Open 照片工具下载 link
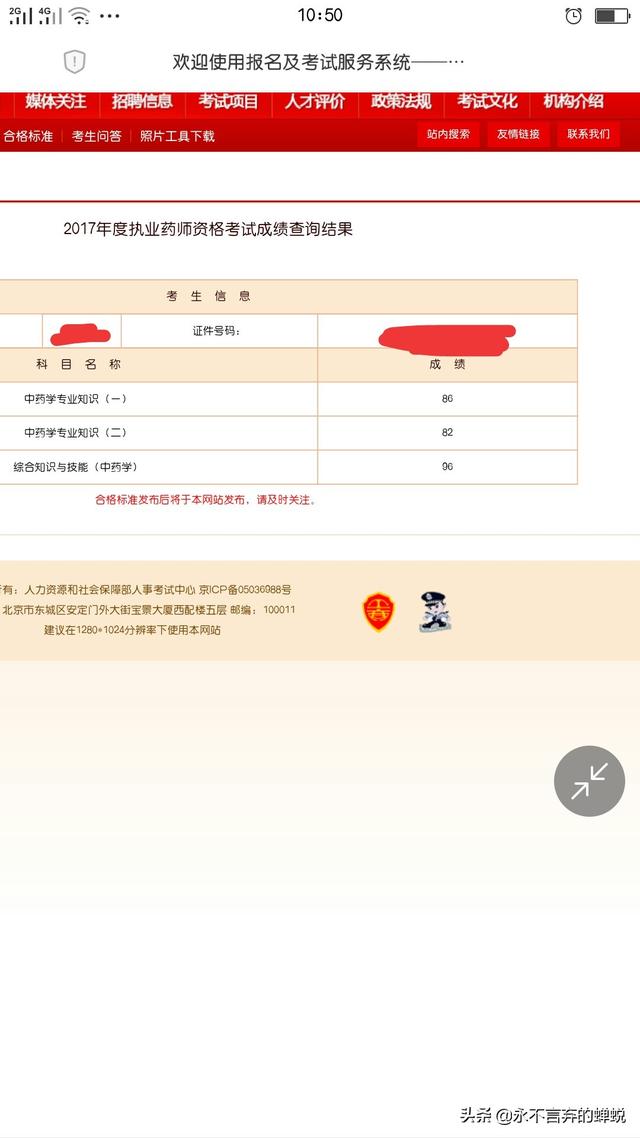This screenshot has height=1138, width=640. pos(177,136)
